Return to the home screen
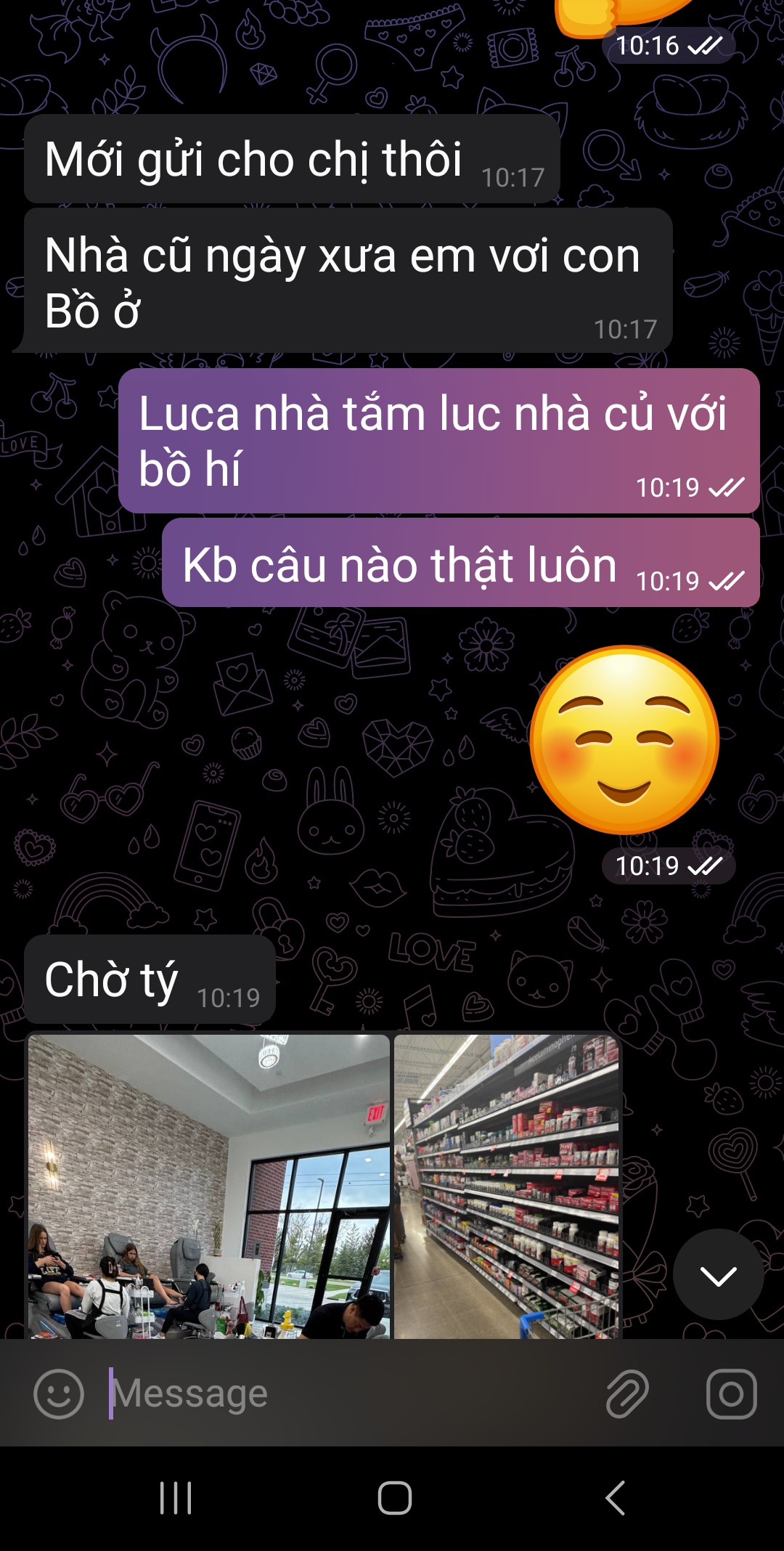 coord(394,1497)
